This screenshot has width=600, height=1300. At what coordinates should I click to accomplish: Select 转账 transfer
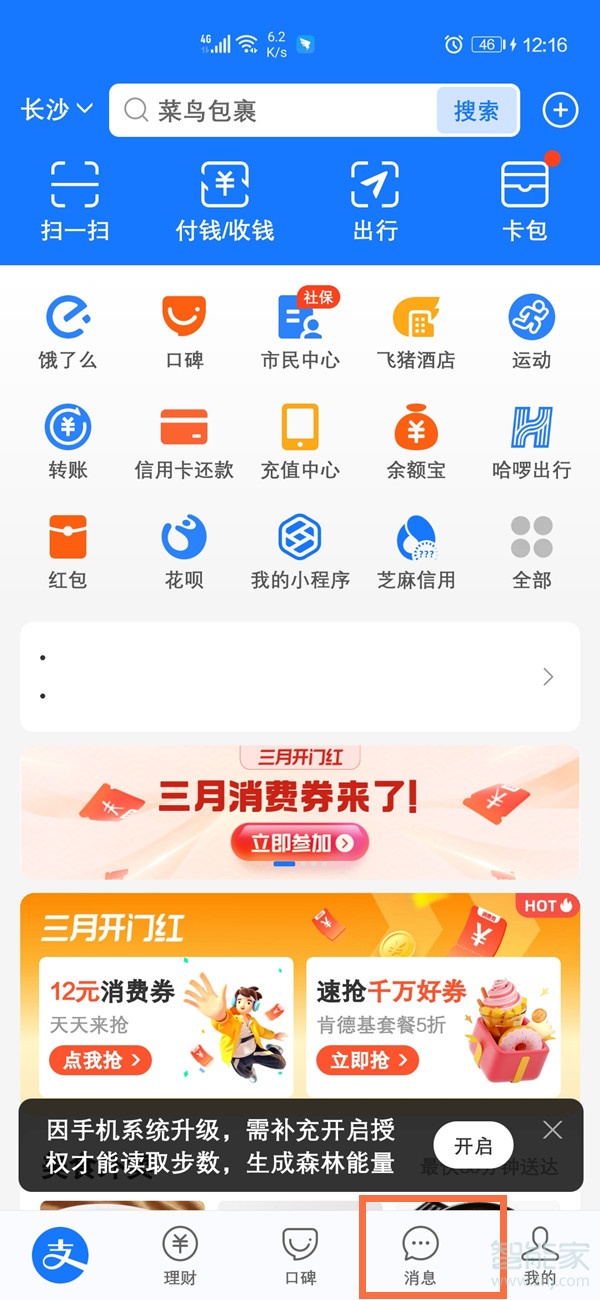[68, 442]
